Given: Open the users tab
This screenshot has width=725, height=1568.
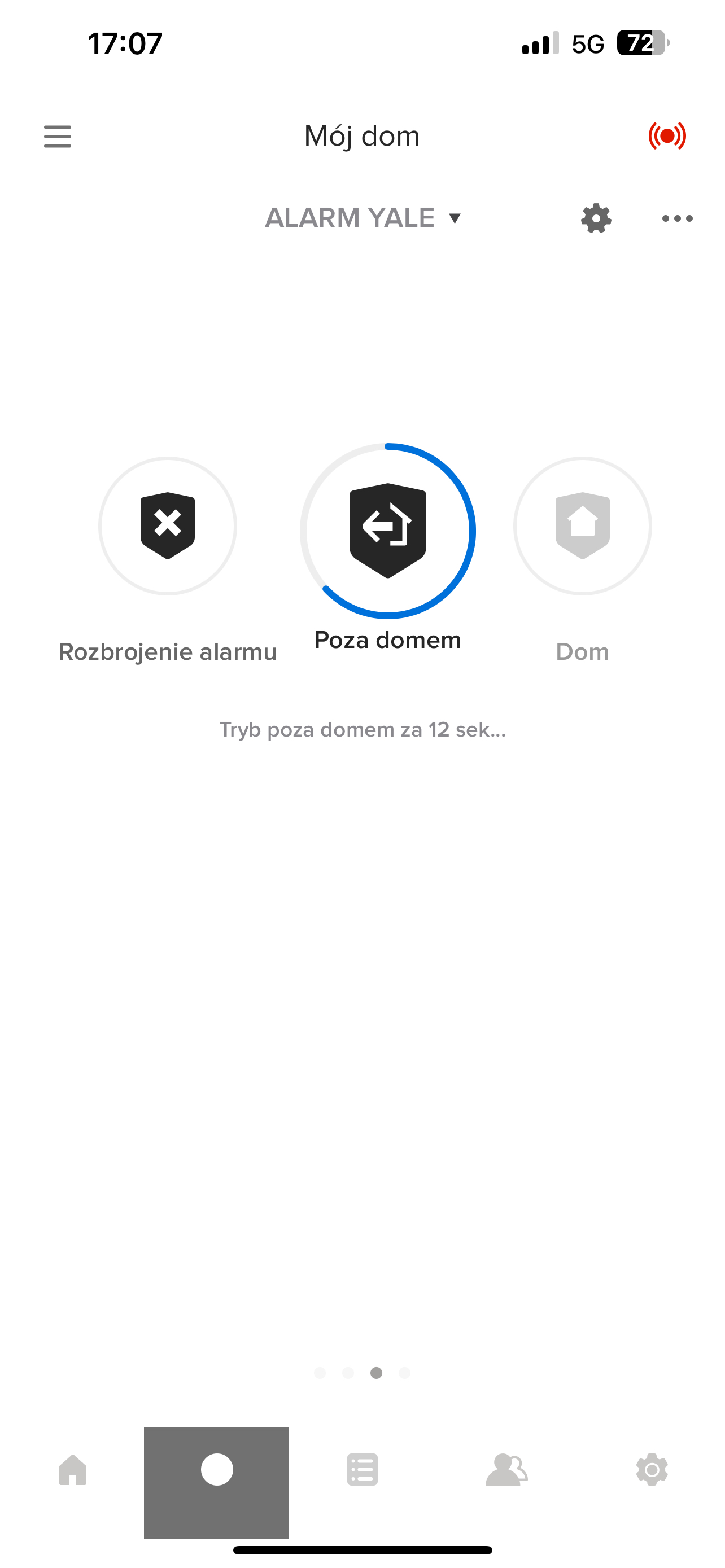Looking at the screenshot, I should (x=506, y=1470).
